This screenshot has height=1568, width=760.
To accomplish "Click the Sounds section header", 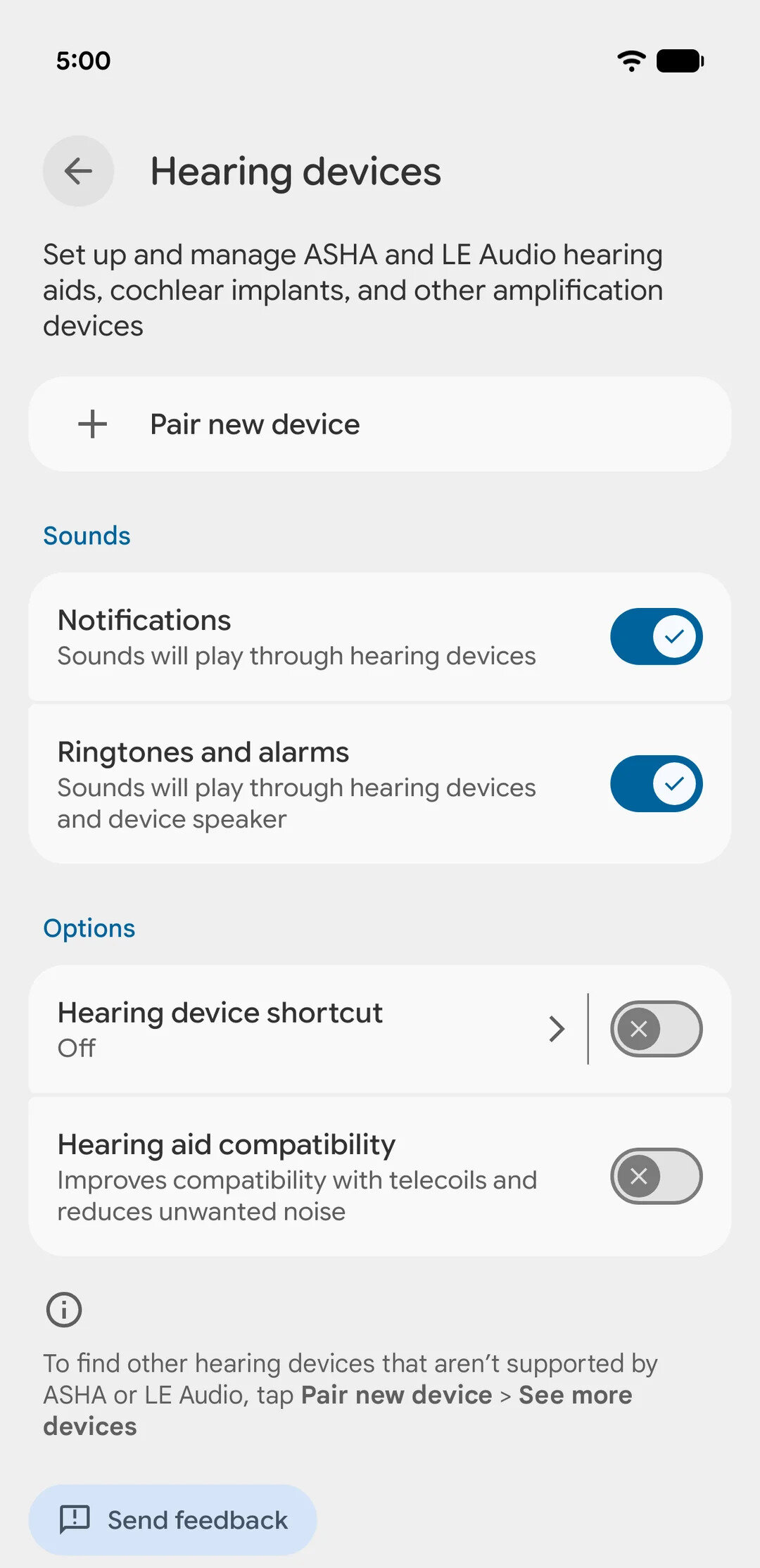I will [x=87, y=535].
